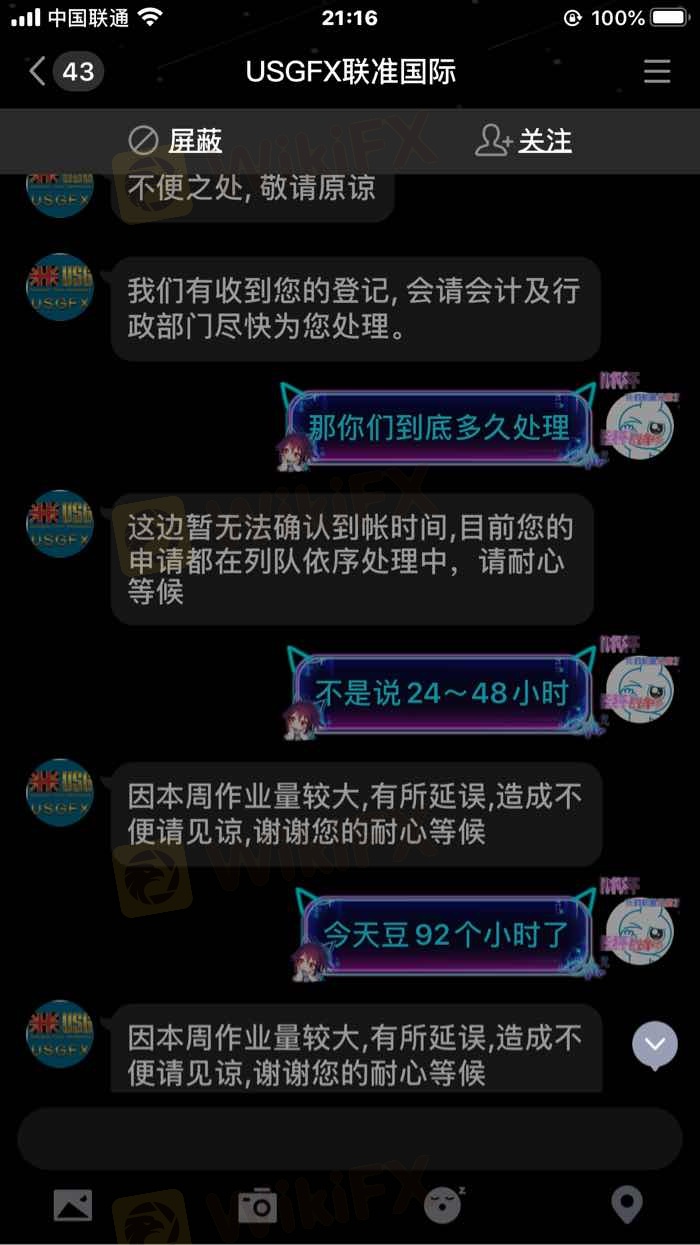Share a location pin
The width and height of the screenshot is (700, 1245).
[x=627, y=1205]
